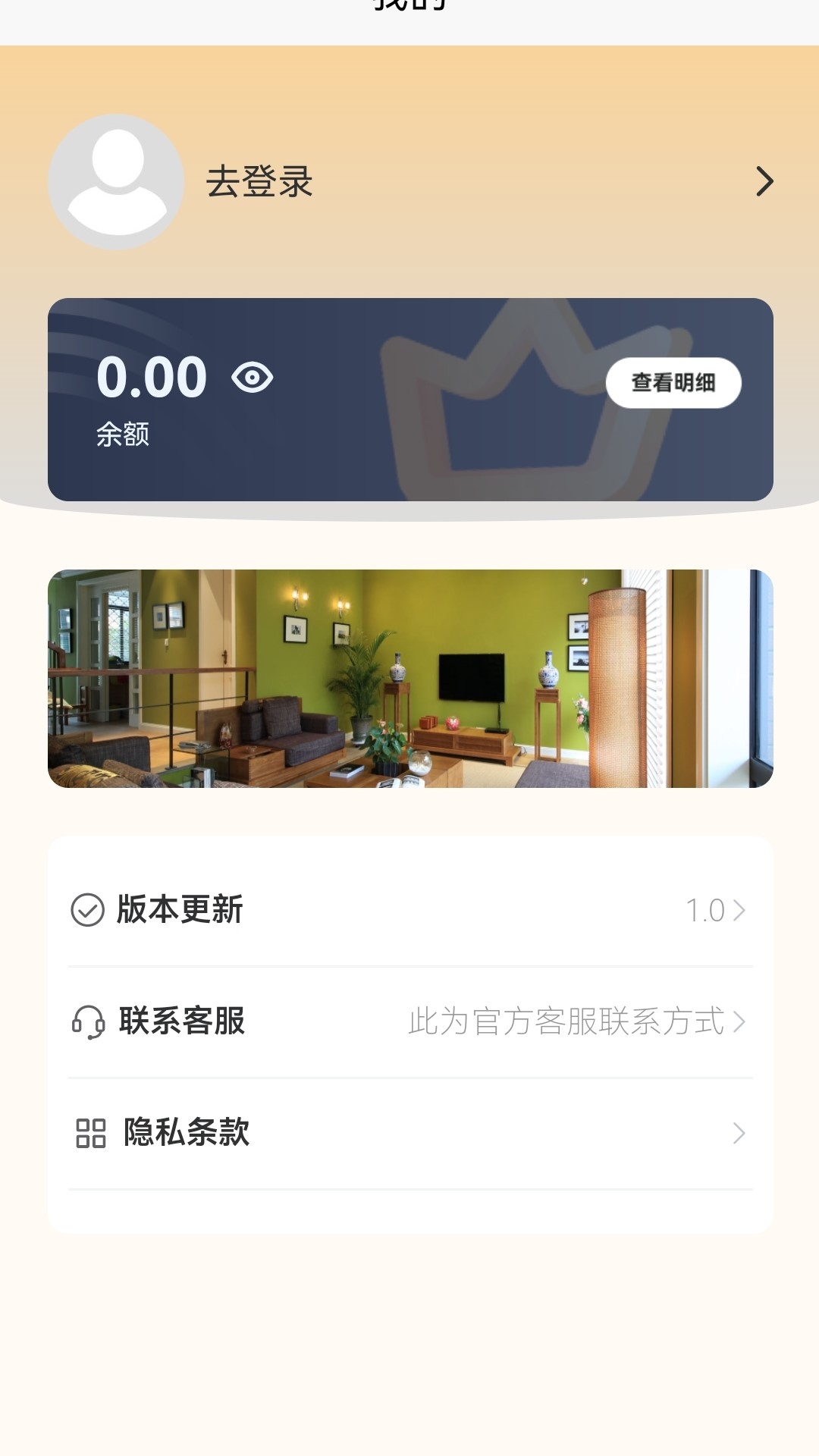
Task: Expand the 隐私条款 chevron arrow
Action: point(739,1134)
